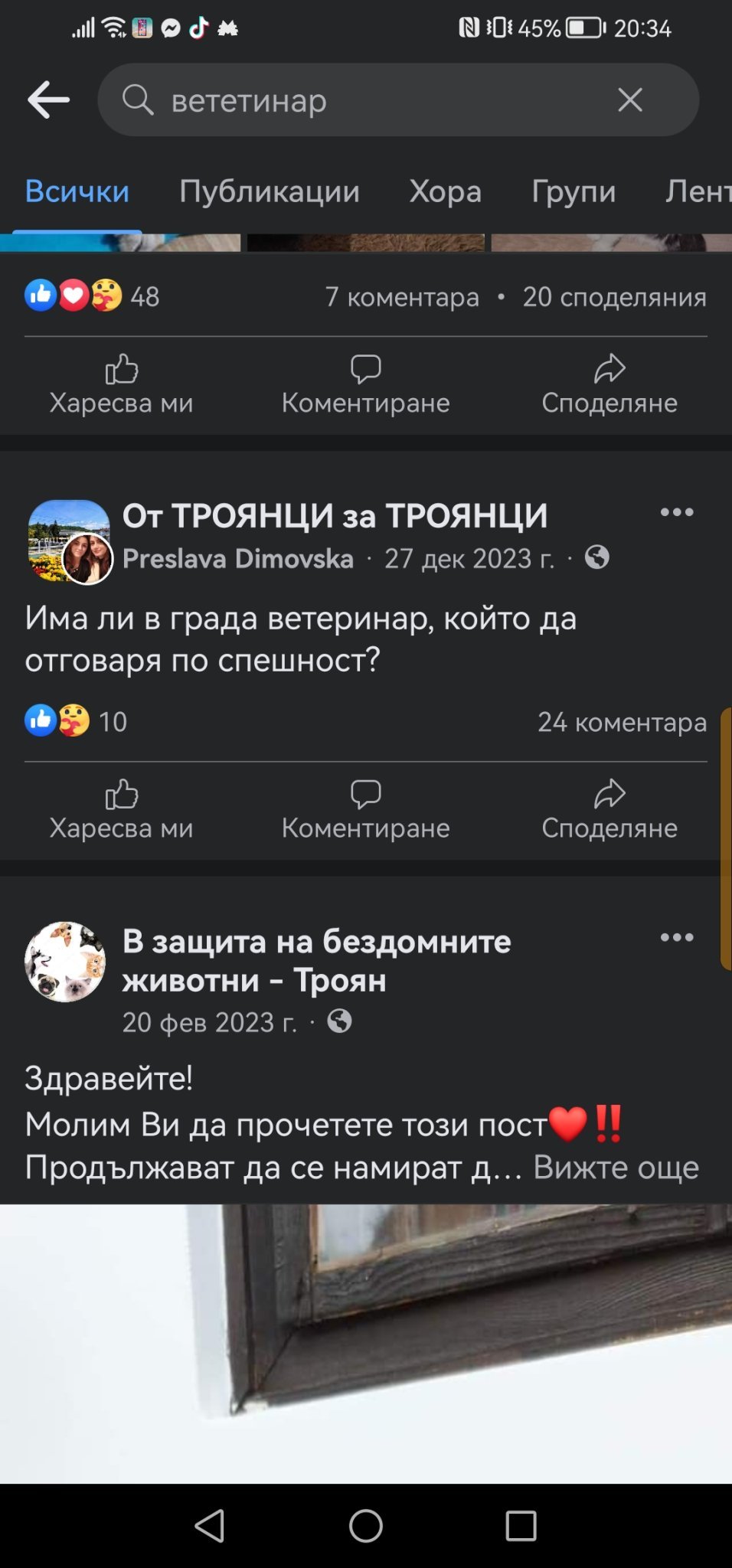The height and width of the screenshot is (1568, 732).
Task: Go back using the arrow beside search
Action: (48, 100)
